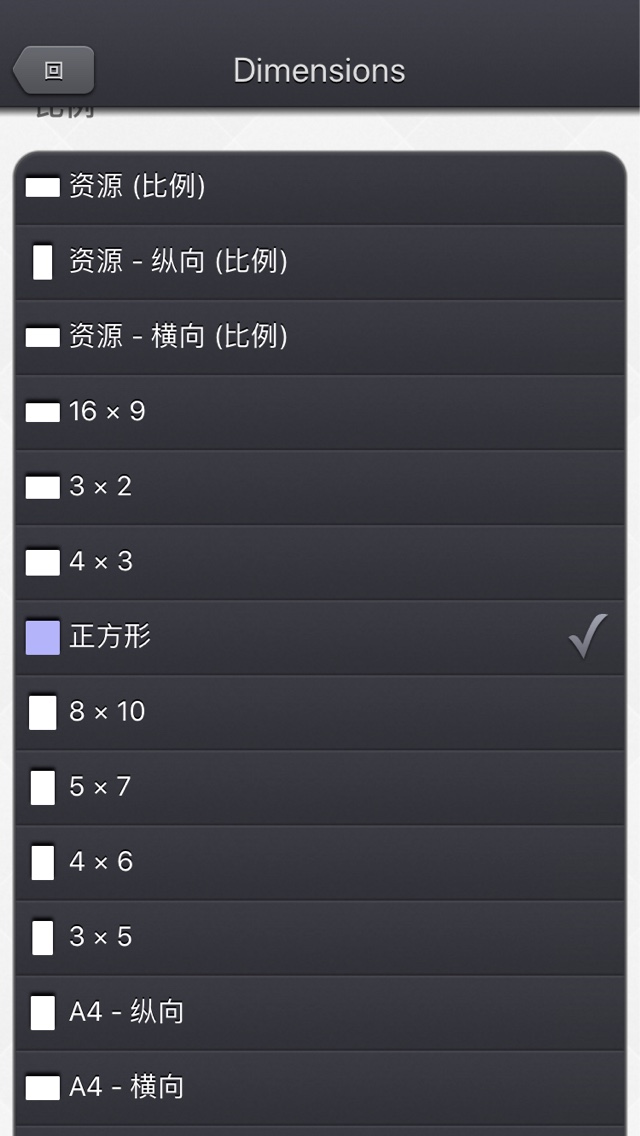
Task: Choose 资源 - 纵向 (比例) option
Action: click(320, 262)
